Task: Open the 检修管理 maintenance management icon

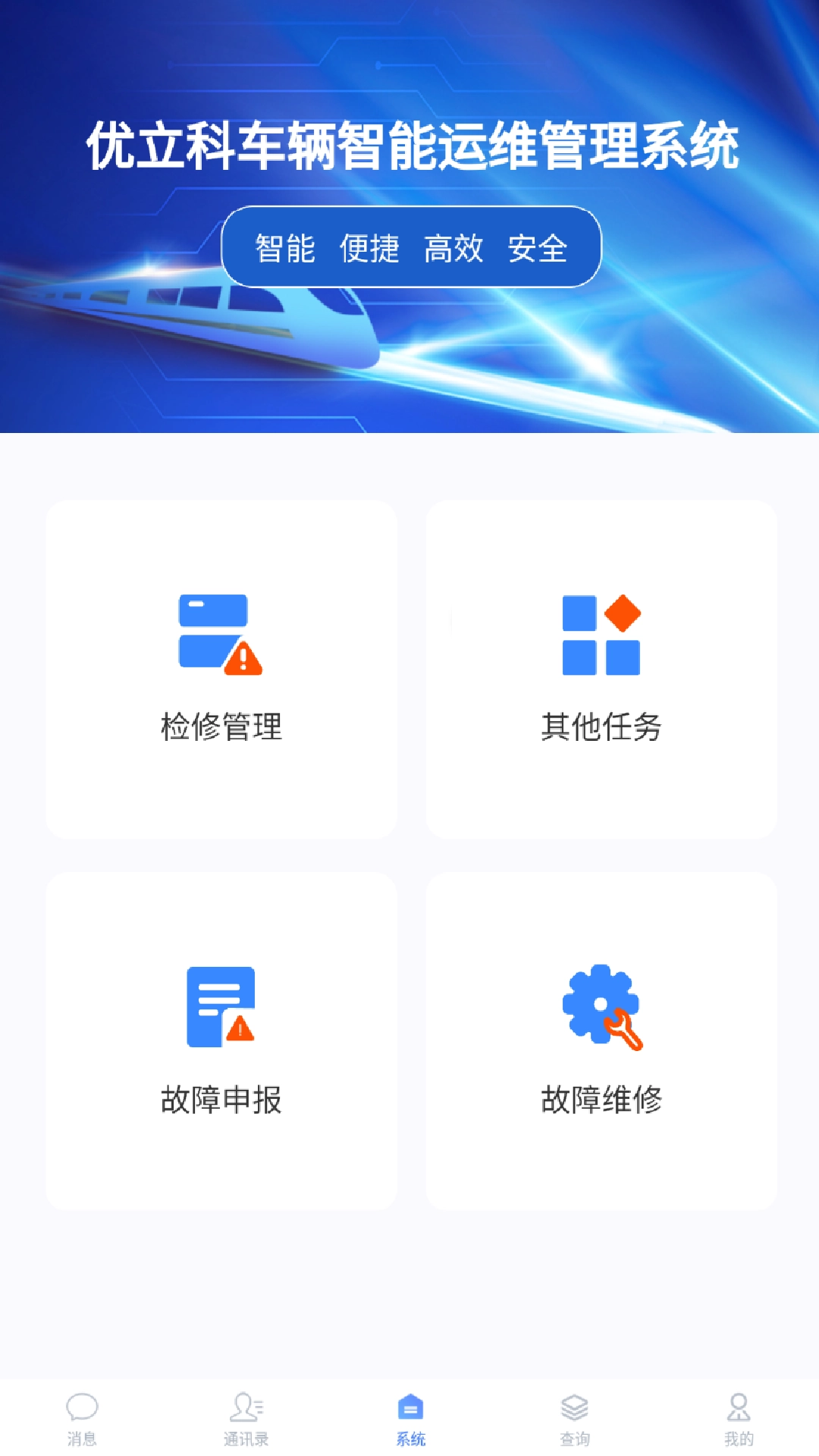Action: [x=220, y=637]
